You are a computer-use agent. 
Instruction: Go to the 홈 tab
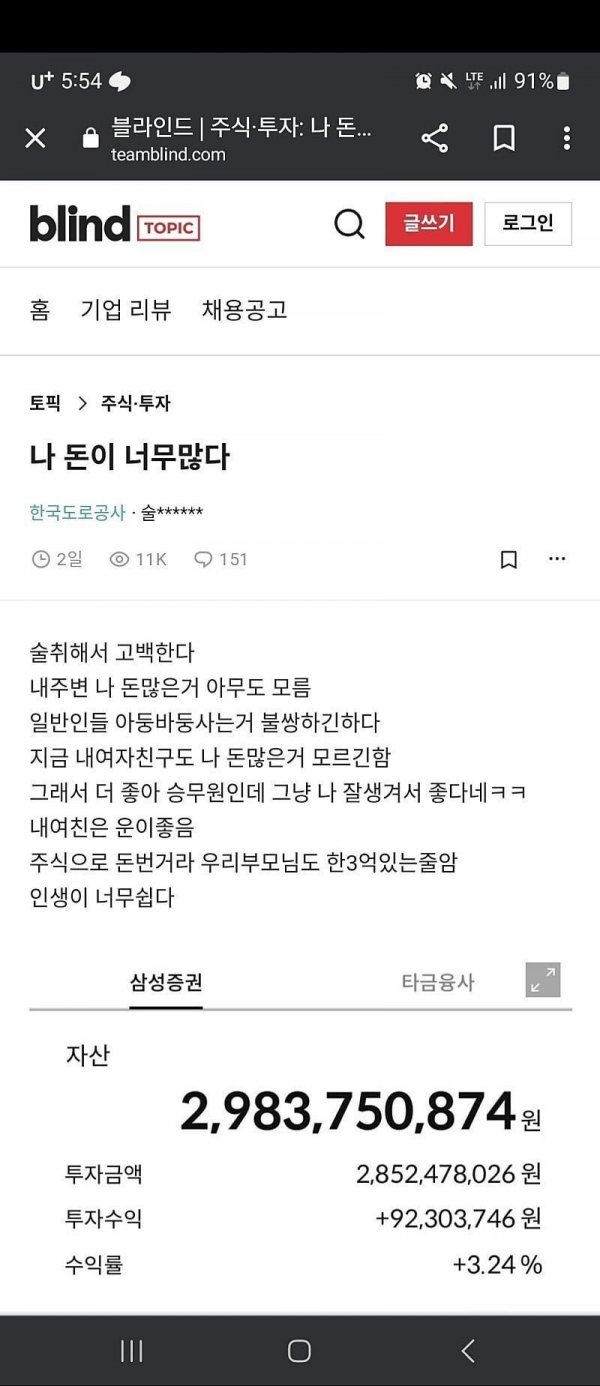pyautogui.click(x=40, y=310)
